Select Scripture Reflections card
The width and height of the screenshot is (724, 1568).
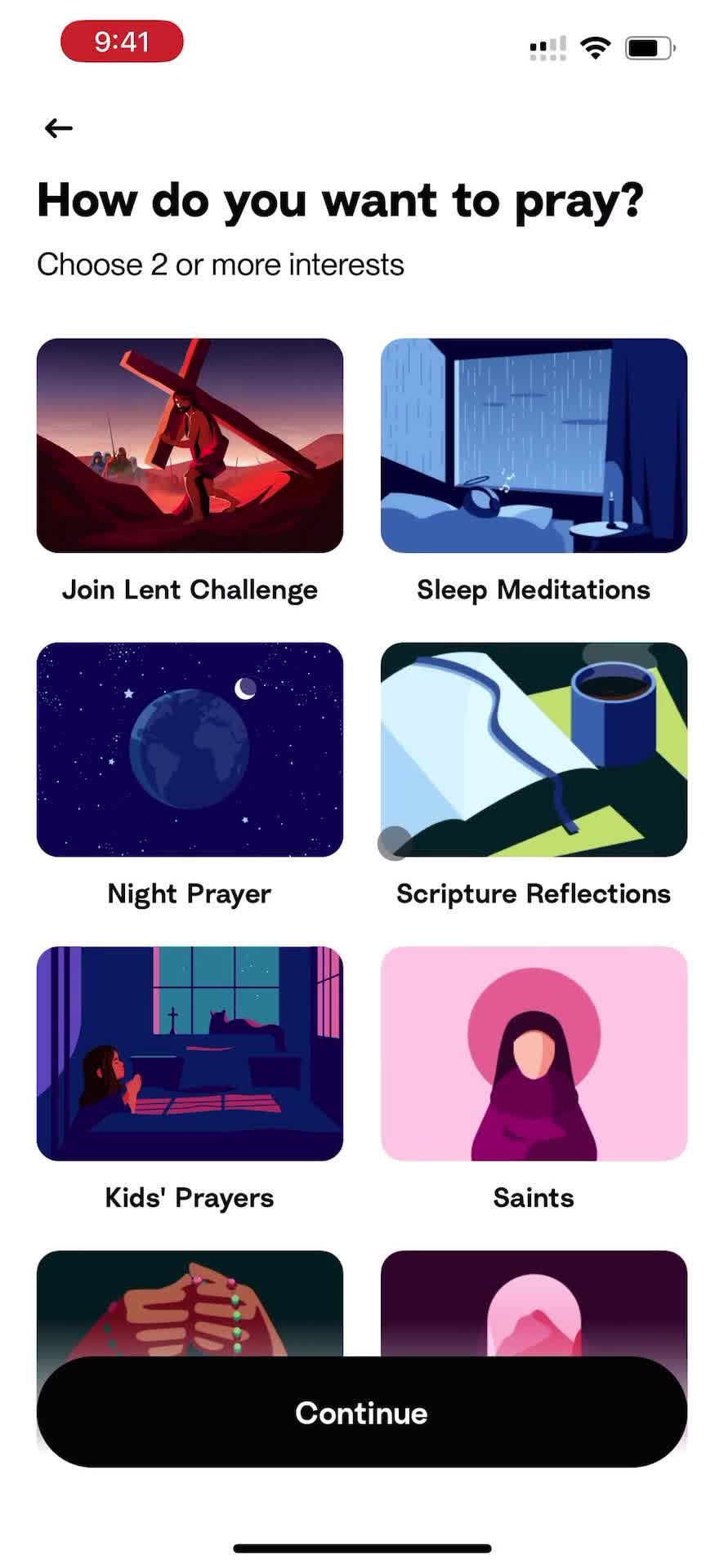[534, 750]
